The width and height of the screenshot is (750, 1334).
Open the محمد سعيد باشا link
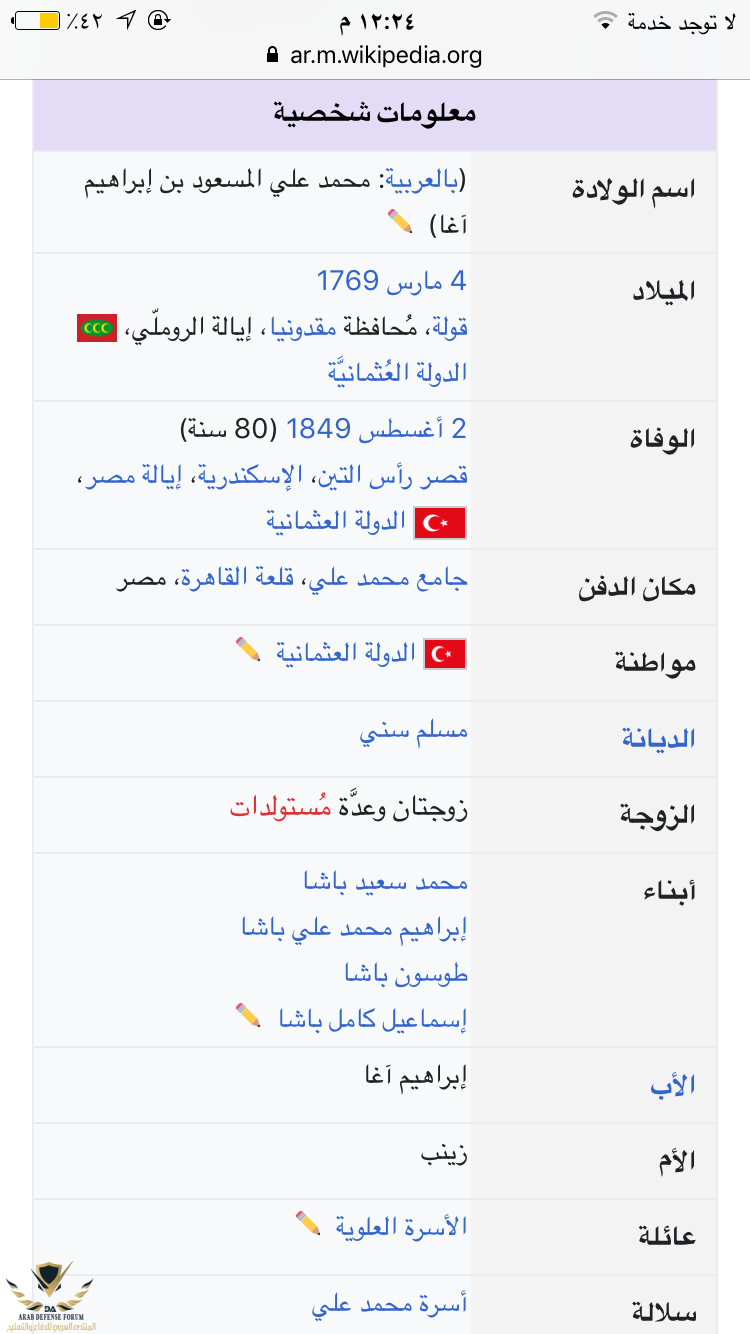click(x=386, y=883)
